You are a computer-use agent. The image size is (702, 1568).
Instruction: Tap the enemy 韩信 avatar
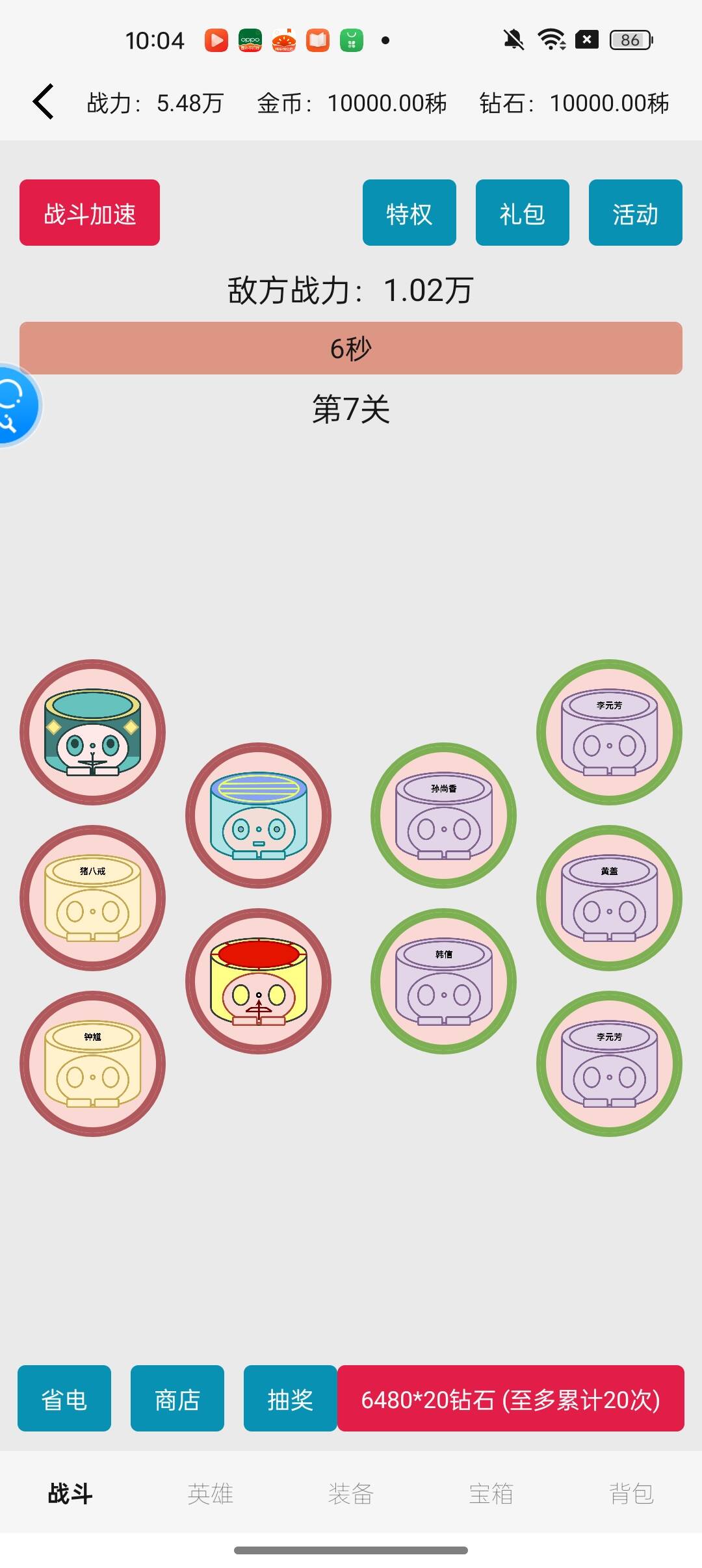[443, 981]
